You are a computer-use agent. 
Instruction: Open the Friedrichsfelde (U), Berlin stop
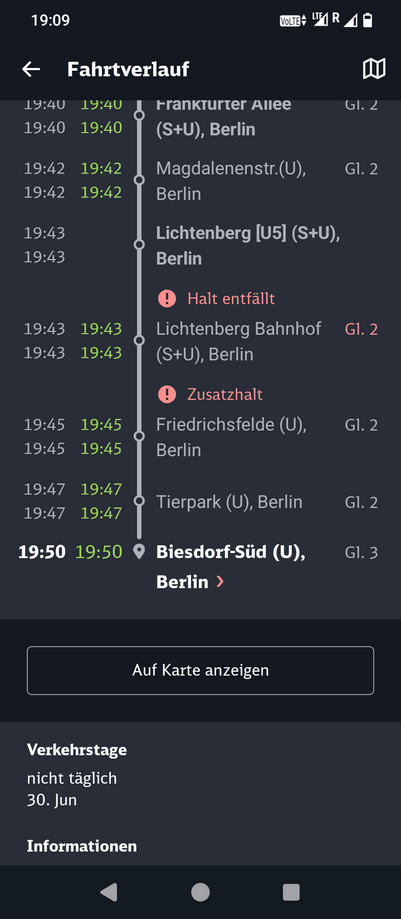tap(231, 437)
